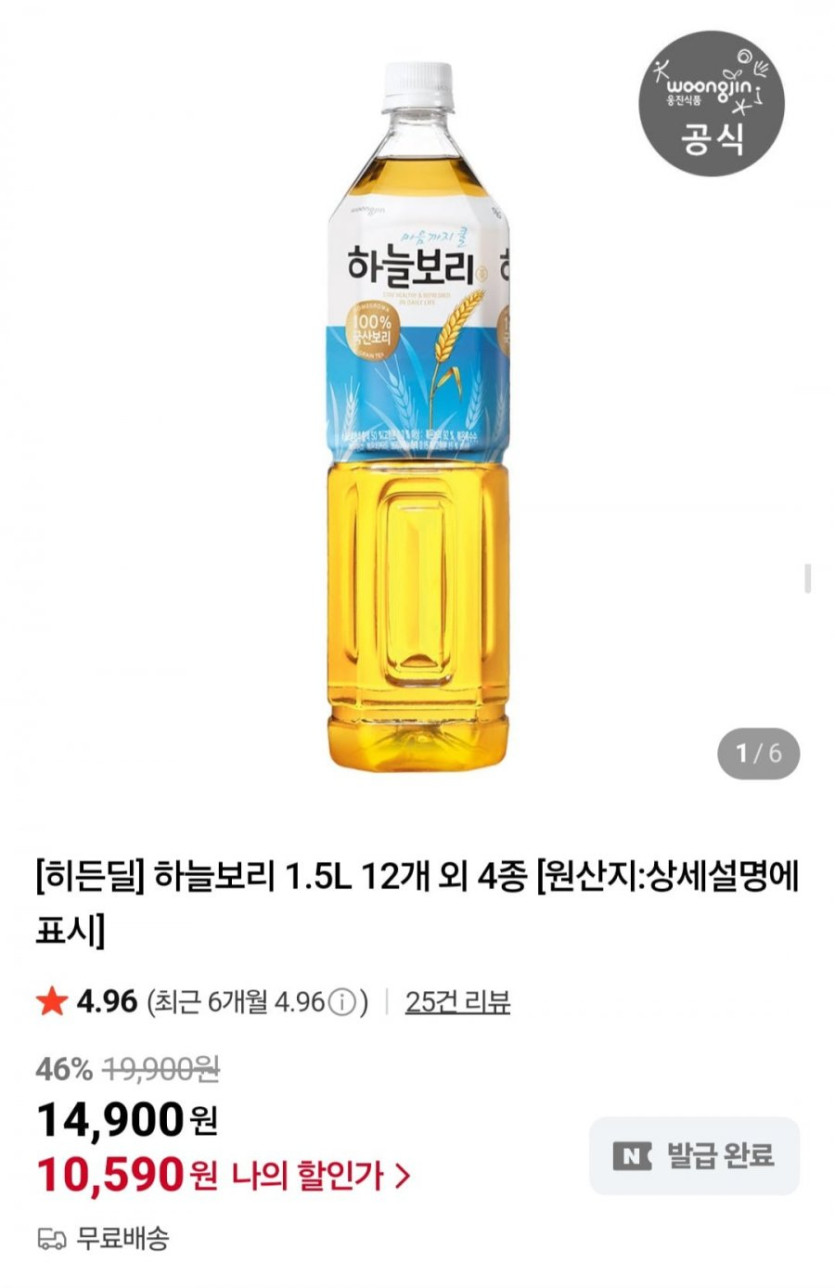Open 나의 할인가 discount details
The width and height of the screenshot is (835, 1288).
320,1175
